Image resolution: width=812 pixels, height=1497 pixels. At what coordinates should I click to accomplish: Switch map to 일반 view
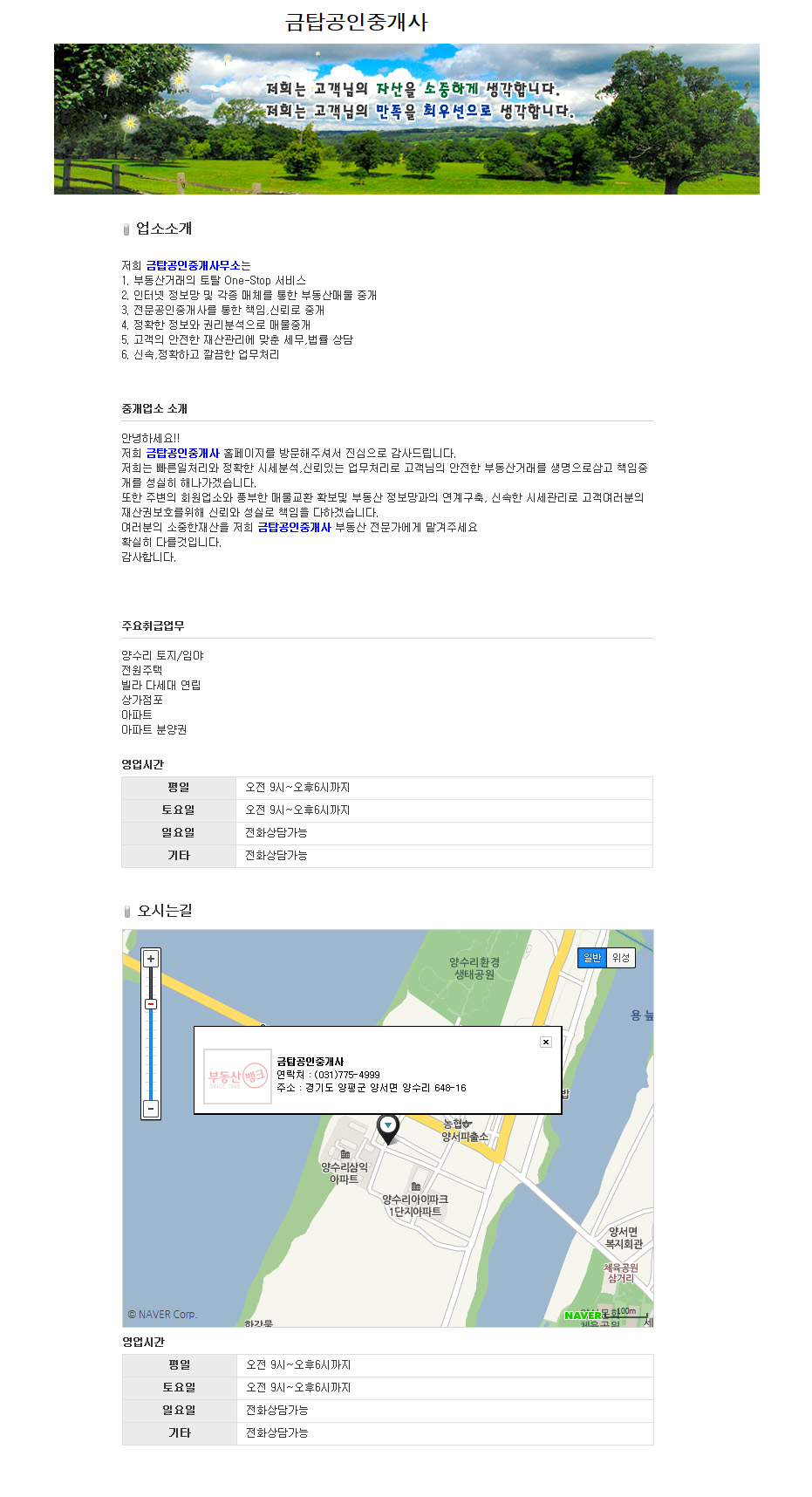pyautogui.click(x=592, y=958)
